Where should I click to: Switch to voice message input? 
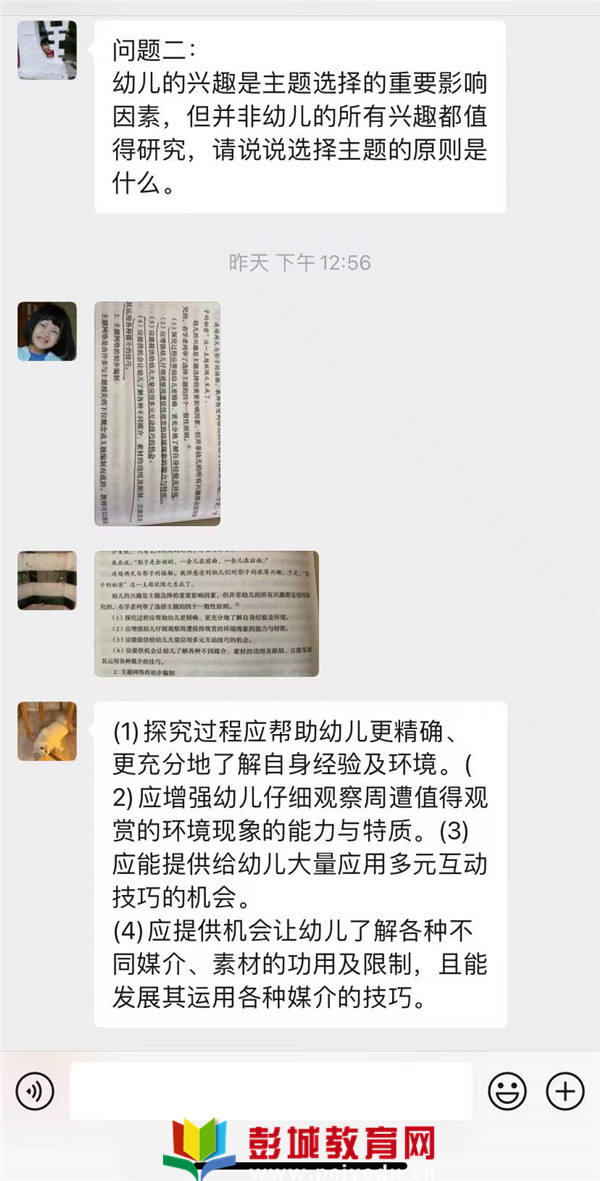click(35, 1090)
